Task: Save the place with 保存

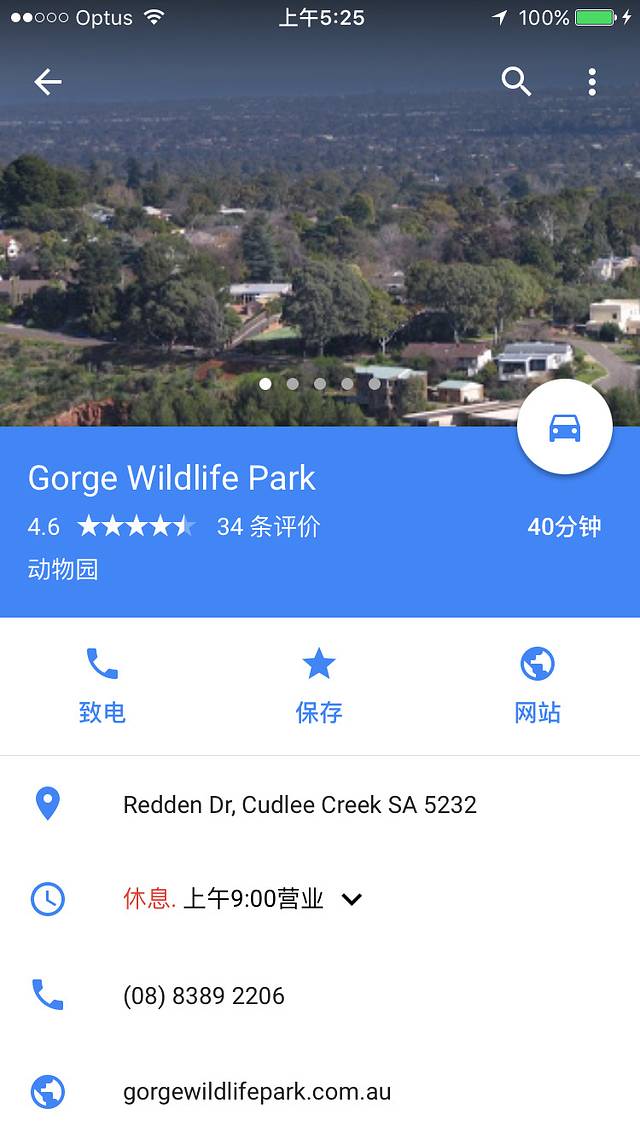Action: (x=319, y=685)
